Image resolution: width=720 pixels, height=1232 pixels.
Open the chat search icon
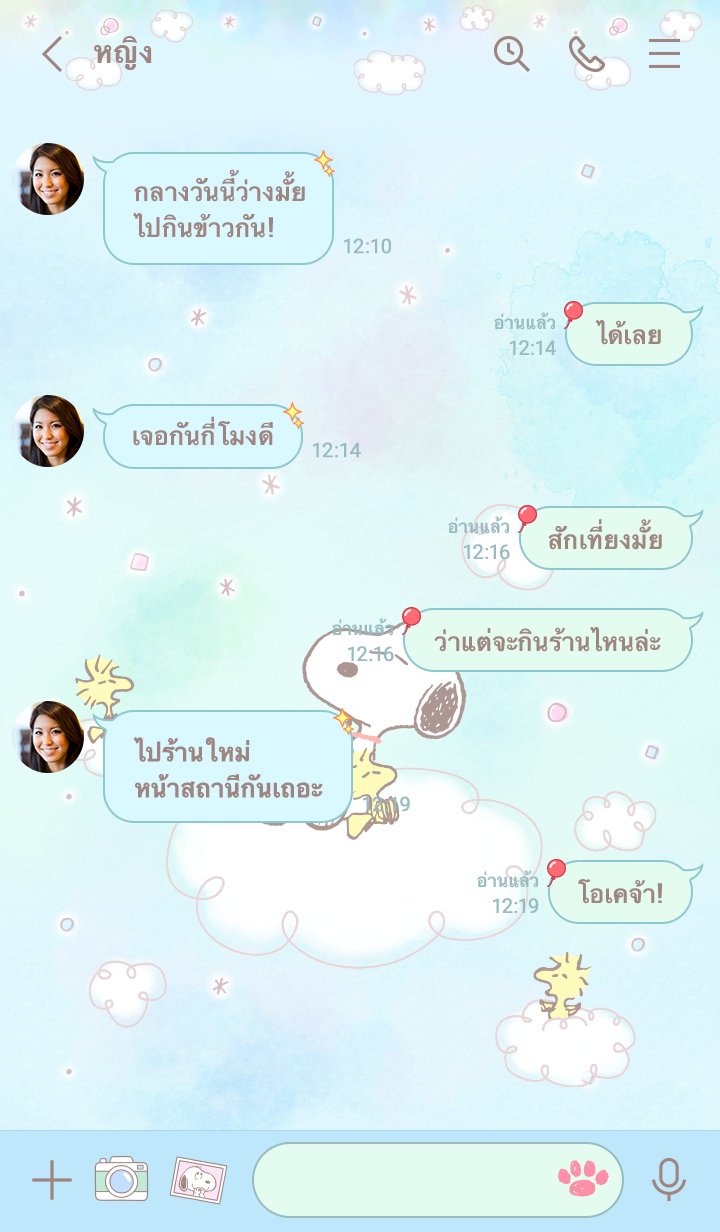[x=511, y=54]
